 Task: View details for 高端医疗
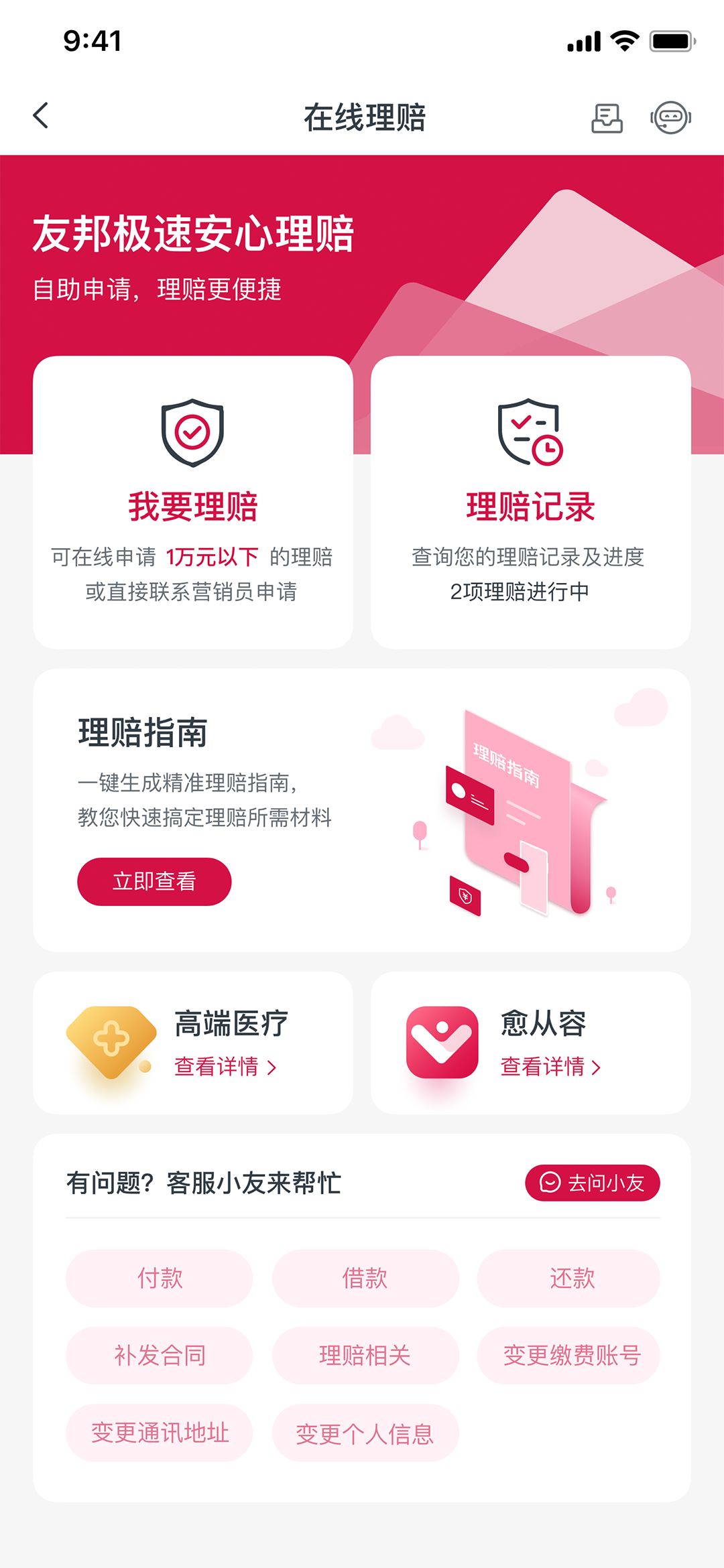point(225,1066)
